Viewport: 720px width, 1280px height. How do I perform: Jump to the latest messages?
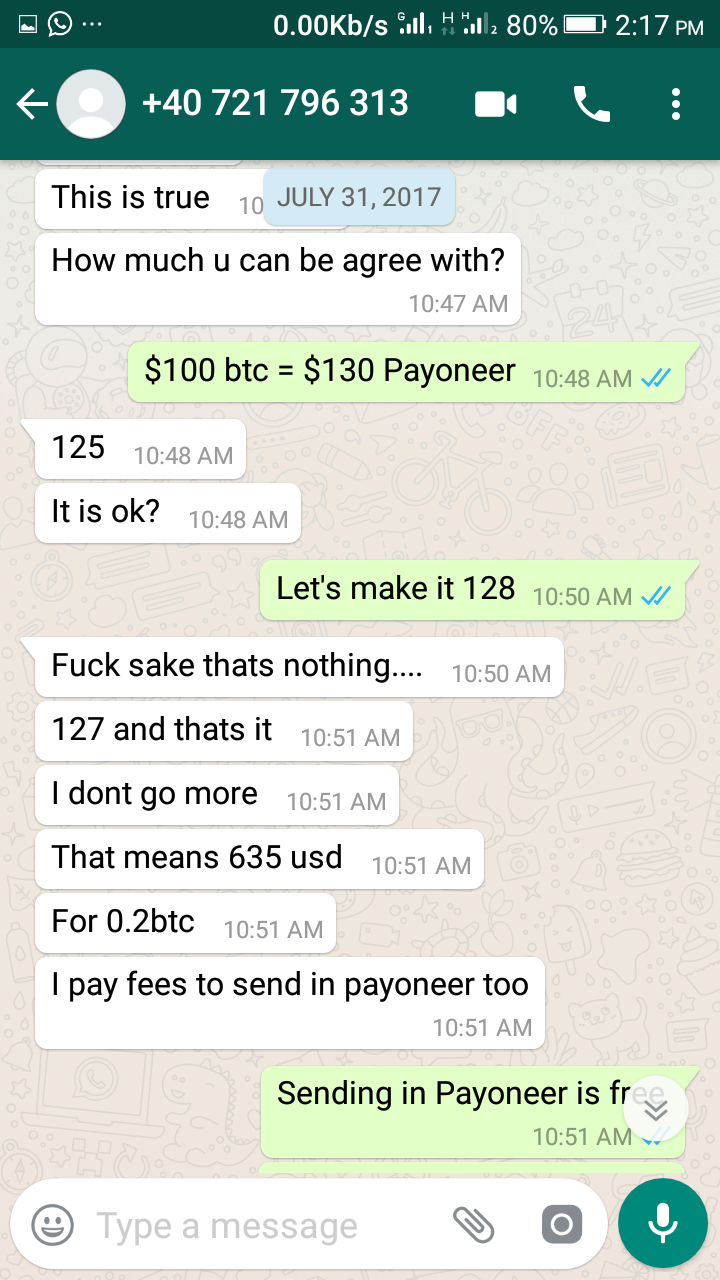tap(656, 1111)
